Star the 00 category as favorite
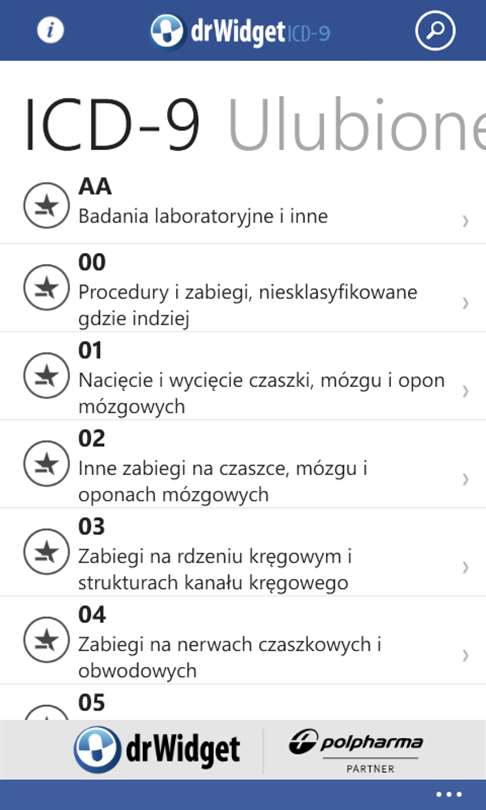 point(46,287)
